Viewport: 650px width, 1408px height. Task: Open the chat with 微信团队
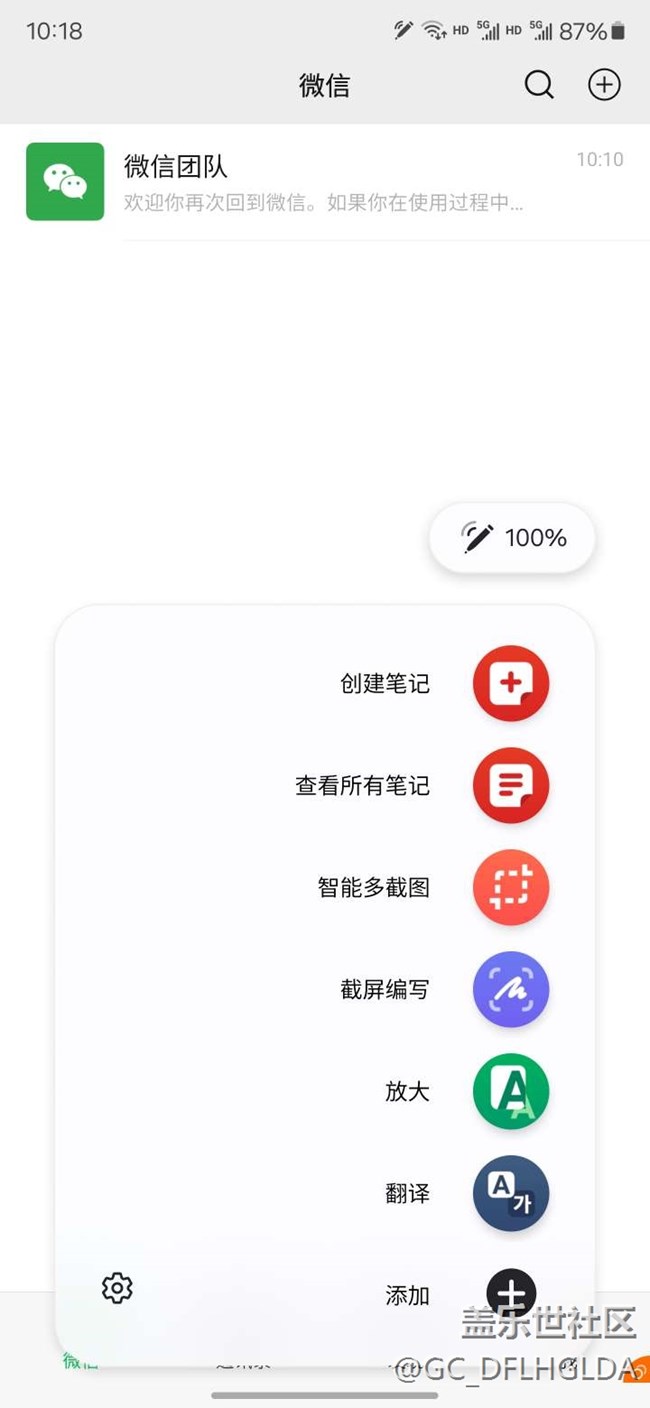[x=325, y=182]
